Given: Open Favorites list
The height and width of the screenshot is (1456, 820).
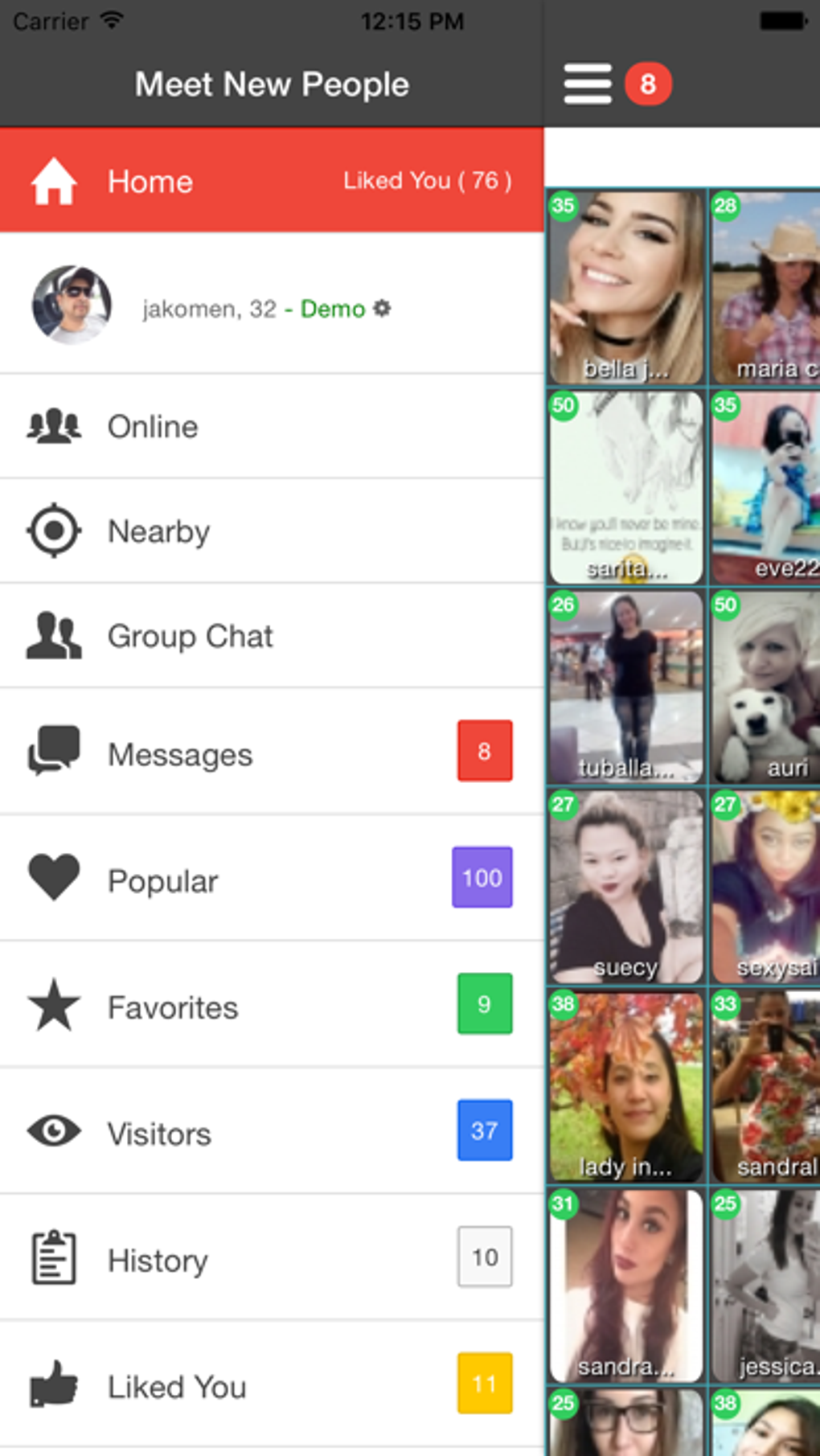Looking at the screenshot, I should [x=271, y=1006].
